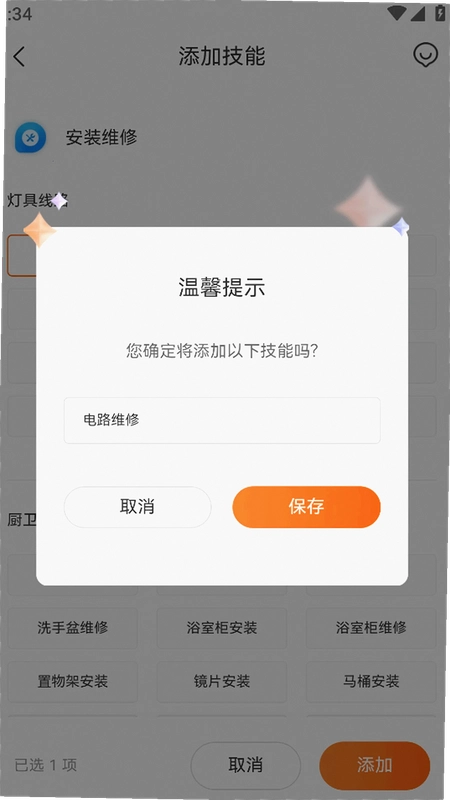Image resolution: width=450 pixels, height=800 pixels.
Task: Open the customer service chat icon
Action: [x=425, y=56]
